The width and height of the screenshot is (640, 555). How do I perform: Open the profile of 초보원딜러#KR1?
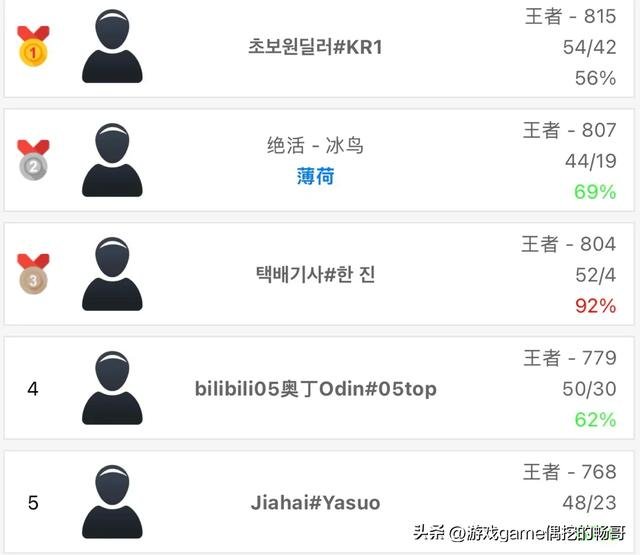[x=315, y=46]
